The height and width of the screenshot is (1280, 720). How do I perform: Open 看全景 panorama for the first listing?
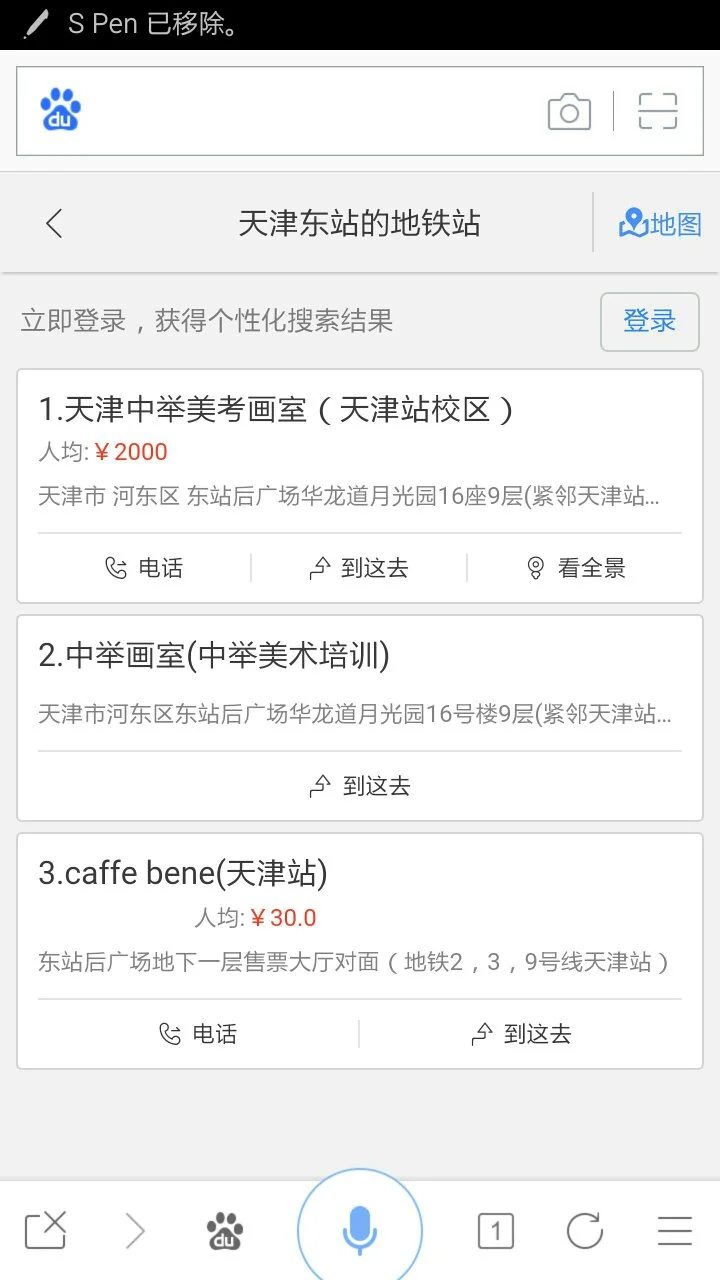pos(577,567)
